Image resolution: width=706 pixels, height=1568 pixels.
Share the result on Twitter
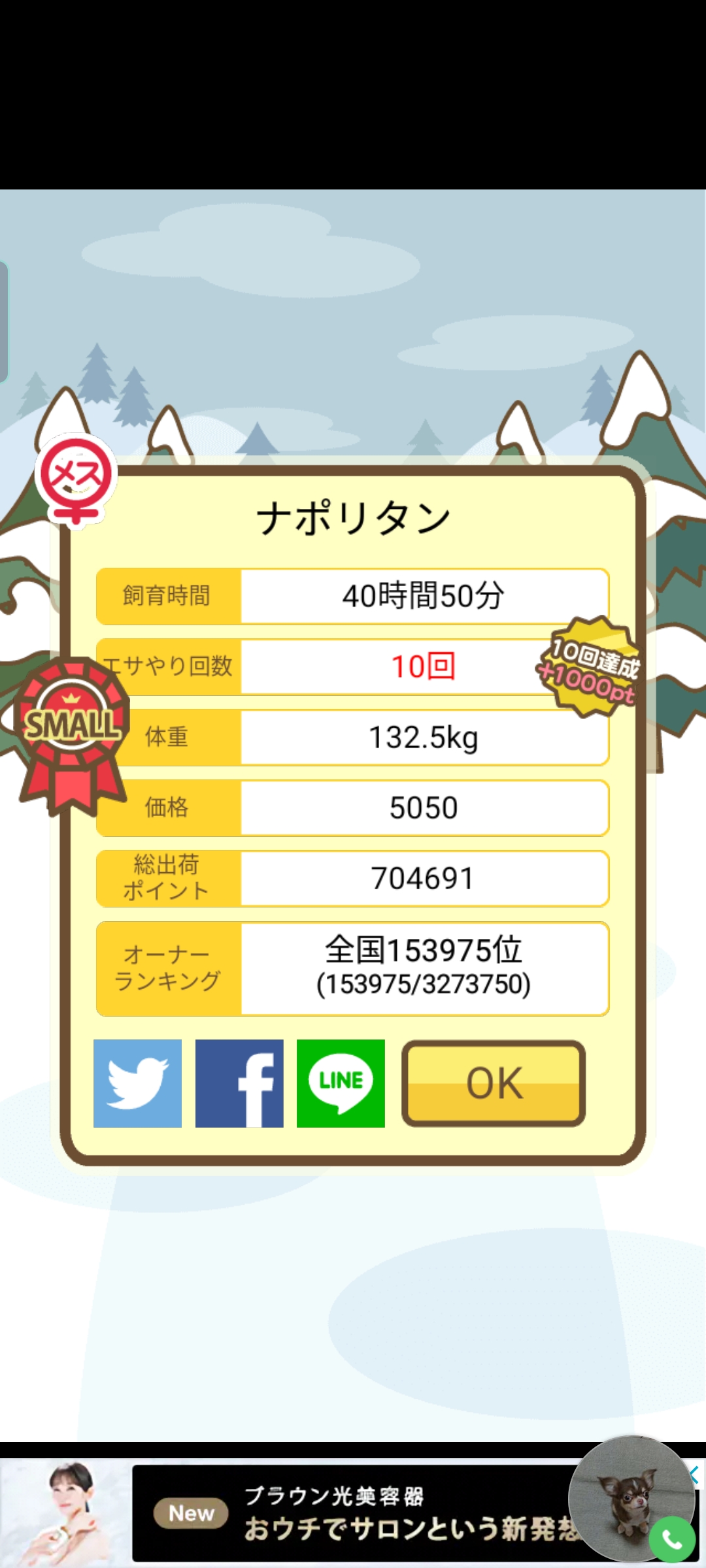point(137,1083)
